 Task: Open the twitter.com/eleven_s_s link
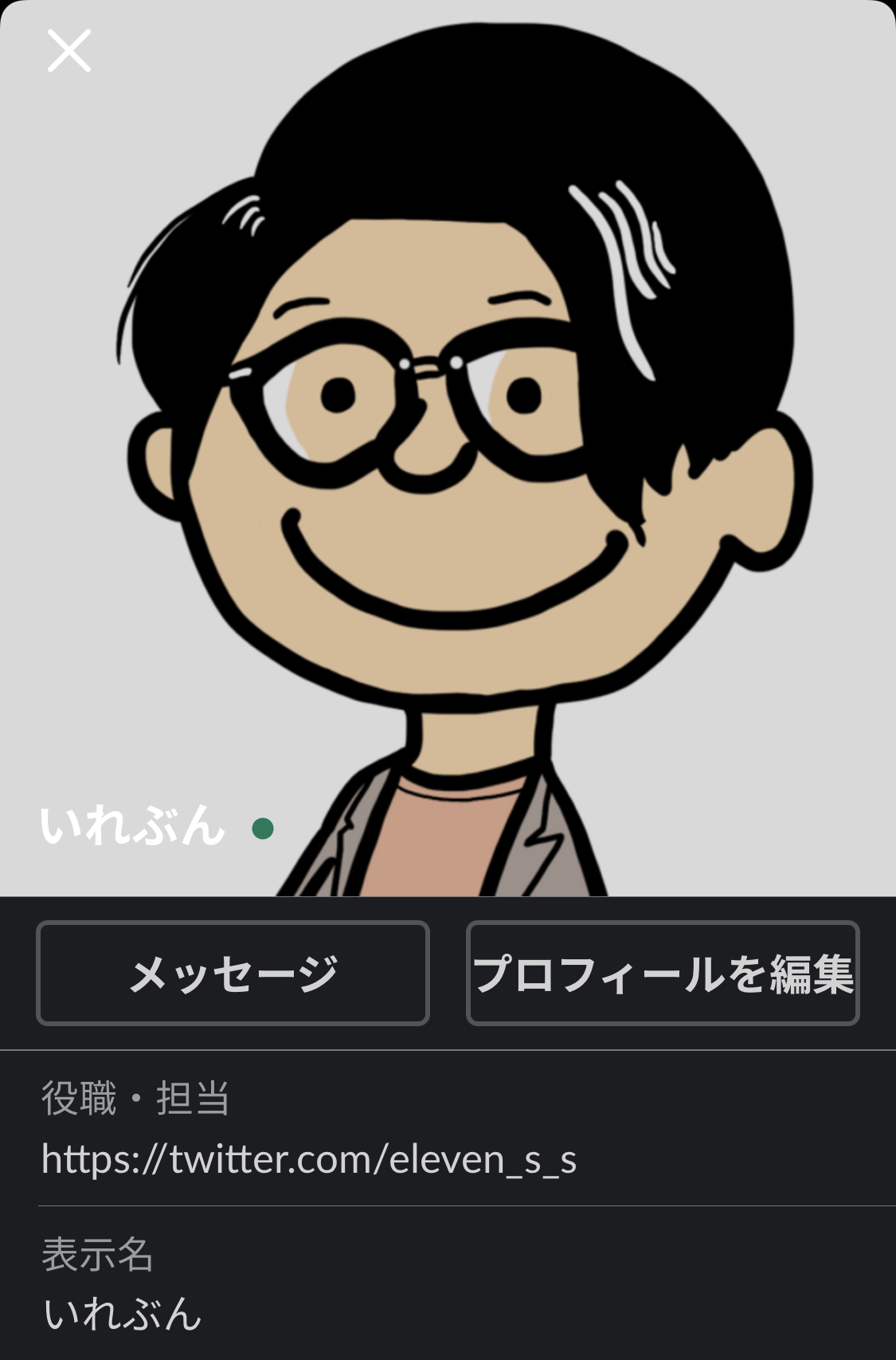click(309, 1159)
